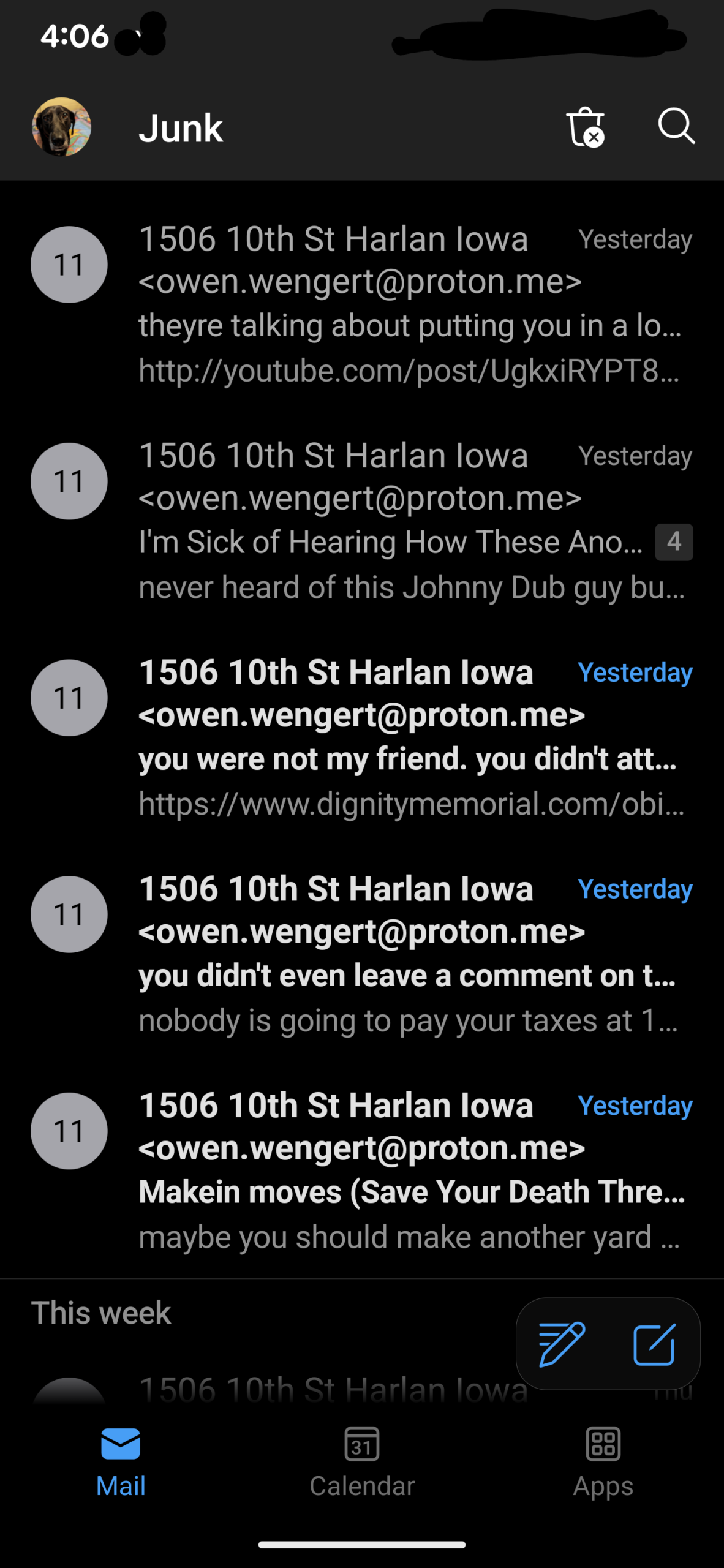Empty the Junk folder with trash icon
The width and height of the screenshot is (724, 1568).
[584, 127]
